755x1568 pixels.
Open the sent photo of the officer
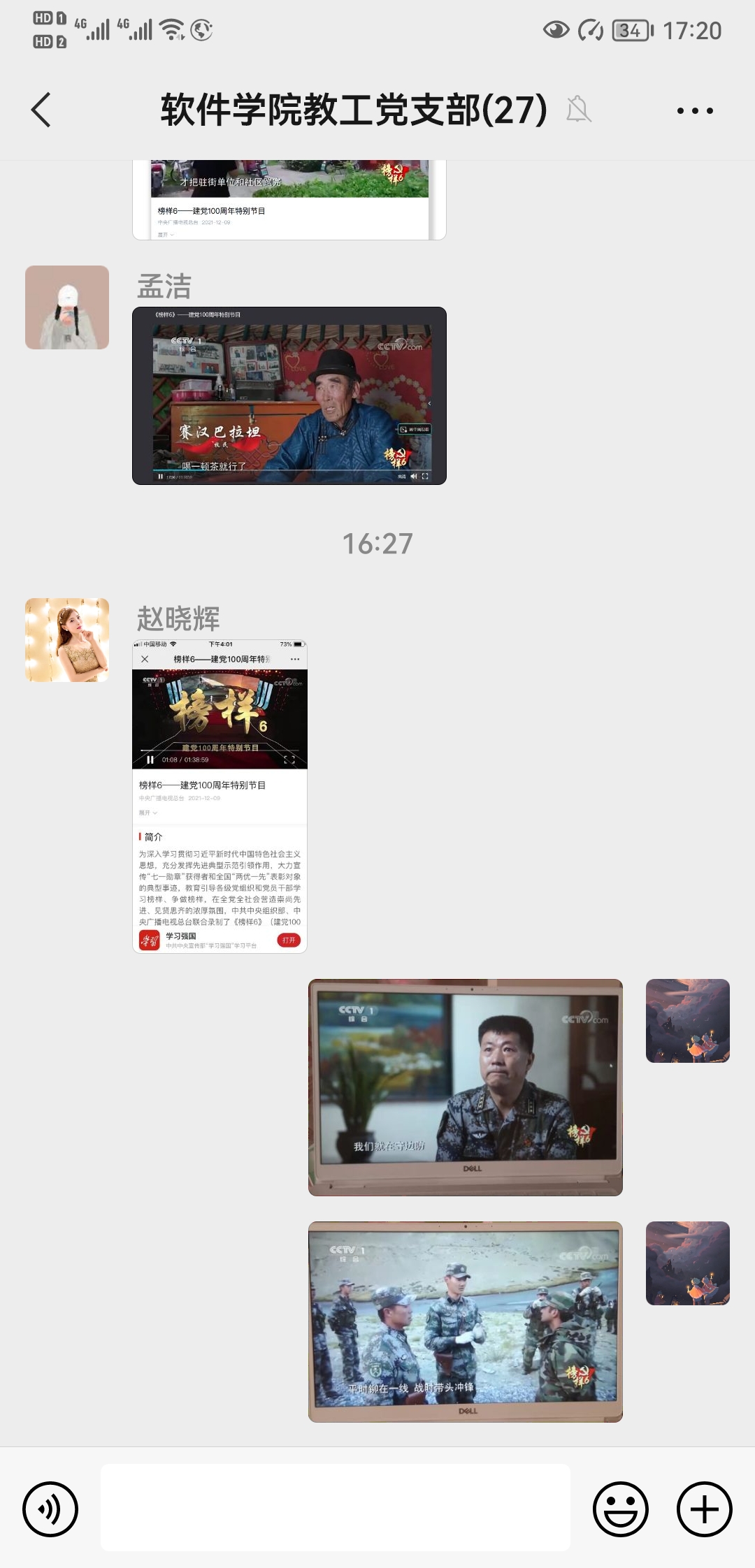(x=465, y=1087)
